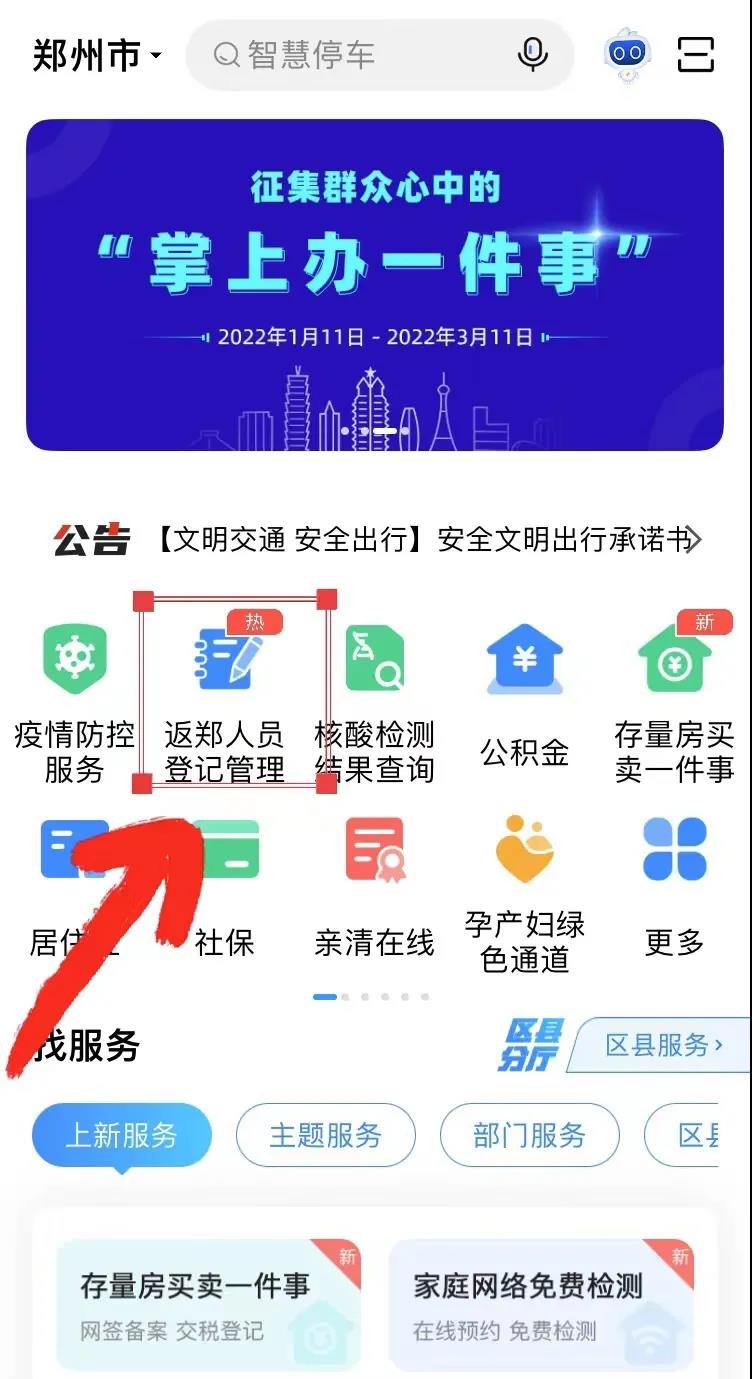
Task: Open the 郑州市 city selector dropdown
Action: point(97,55)
